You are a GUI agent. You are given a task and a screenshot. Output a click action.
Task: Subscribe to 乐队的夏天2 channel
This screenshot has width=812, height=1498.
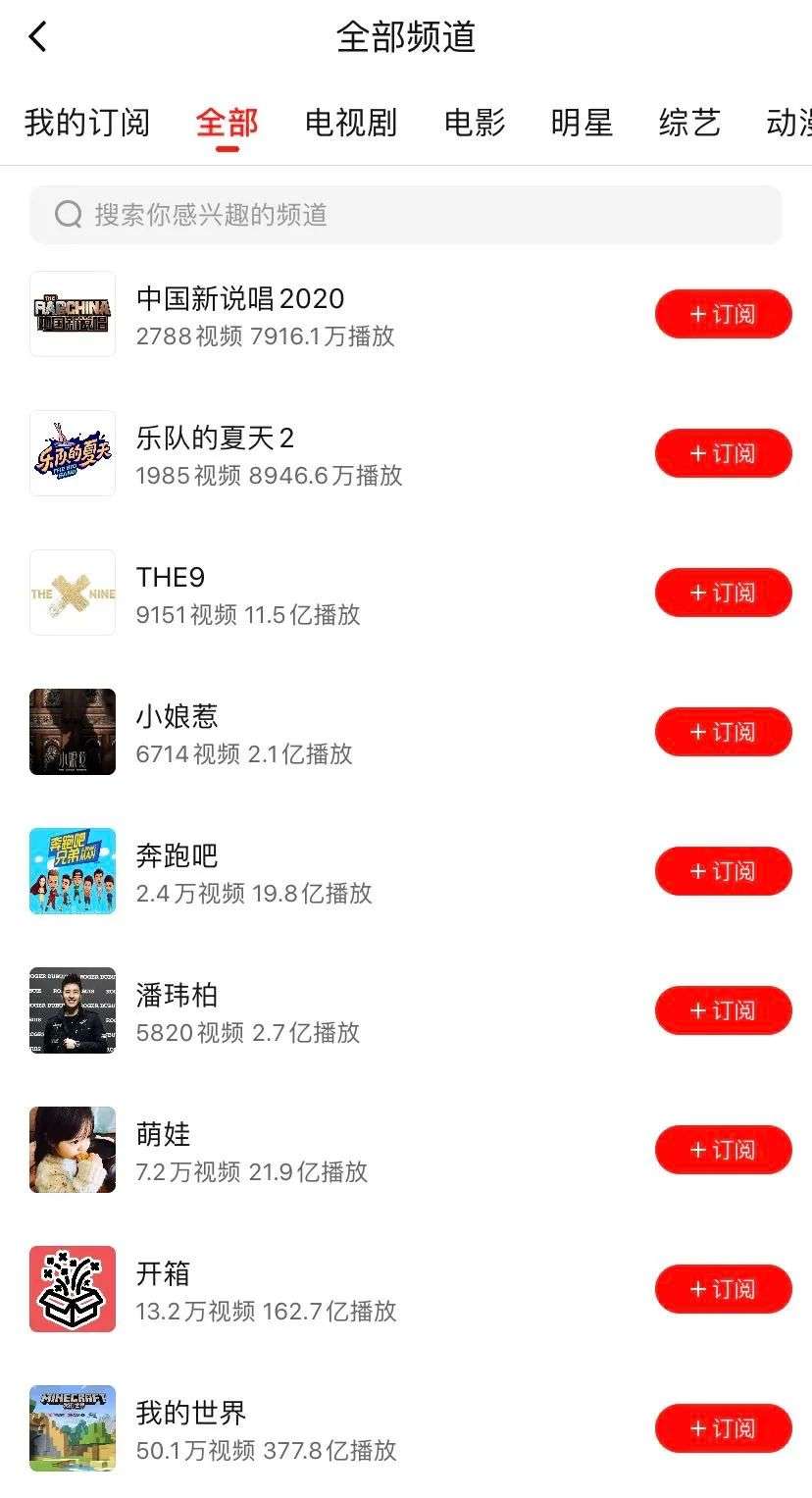[x=723, y=453]
